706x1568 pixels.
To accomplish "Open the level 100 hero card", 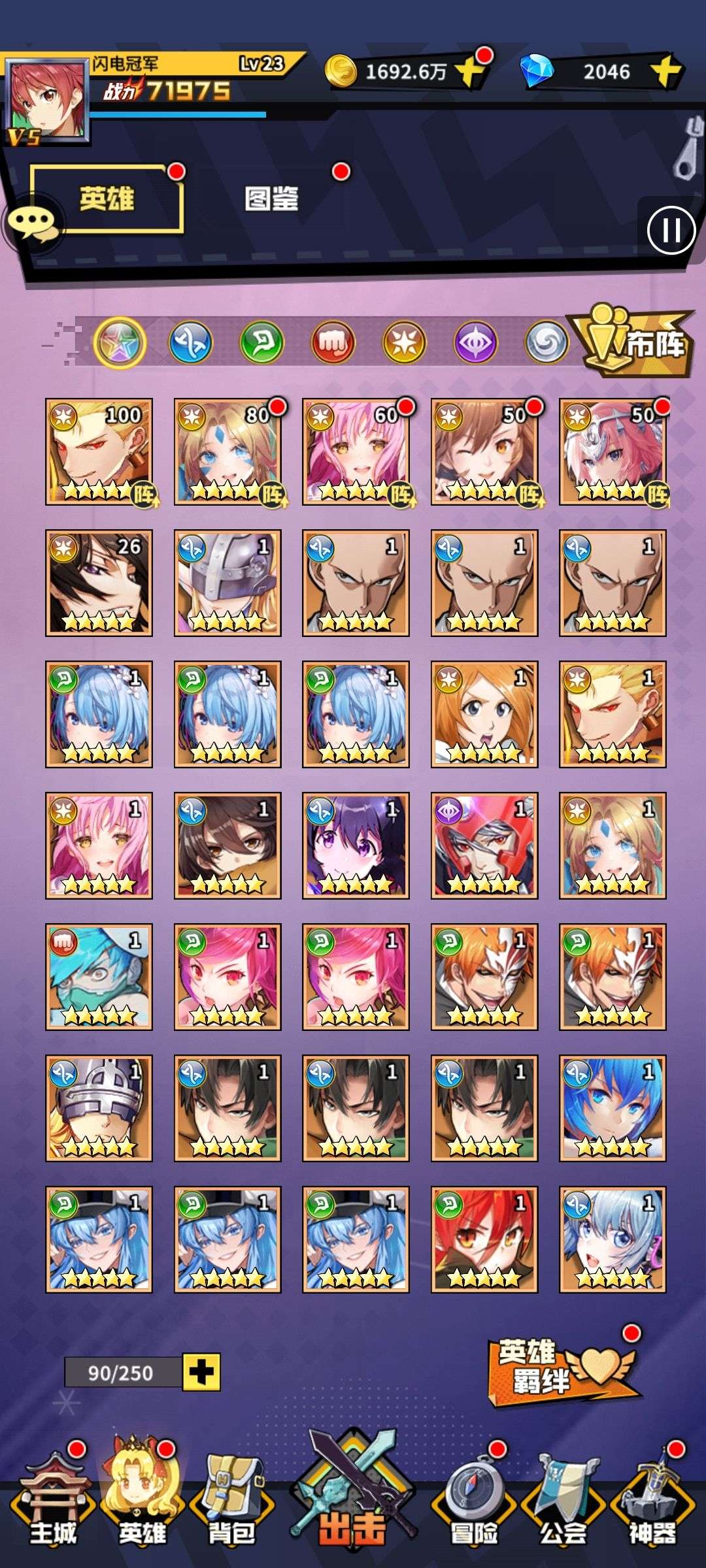I will click(x=99, y=452).
